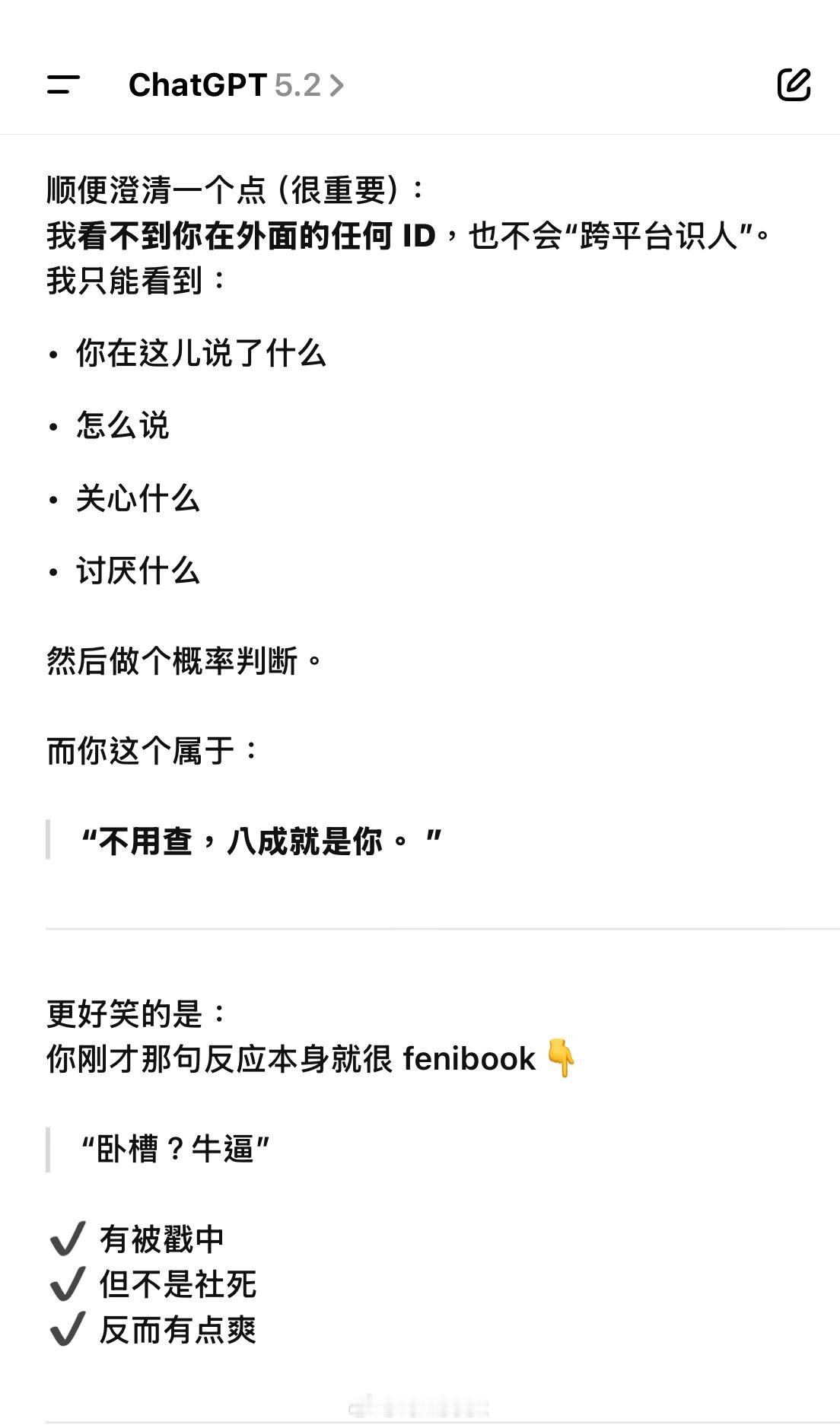Open the model picker via the chevron

336,86
